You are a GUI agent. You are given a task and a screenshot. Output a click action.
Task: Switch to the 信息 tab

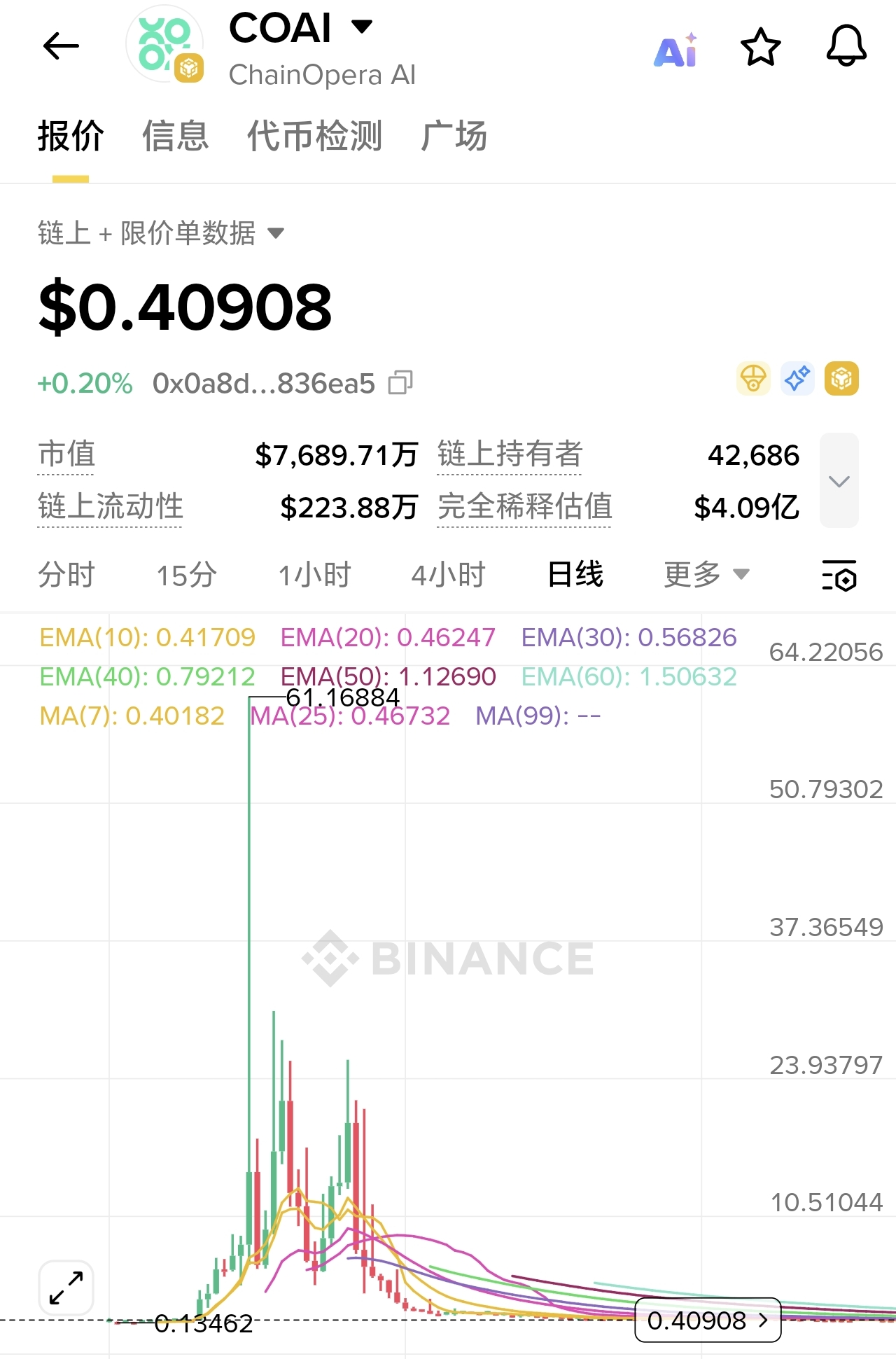coord(175,136)
